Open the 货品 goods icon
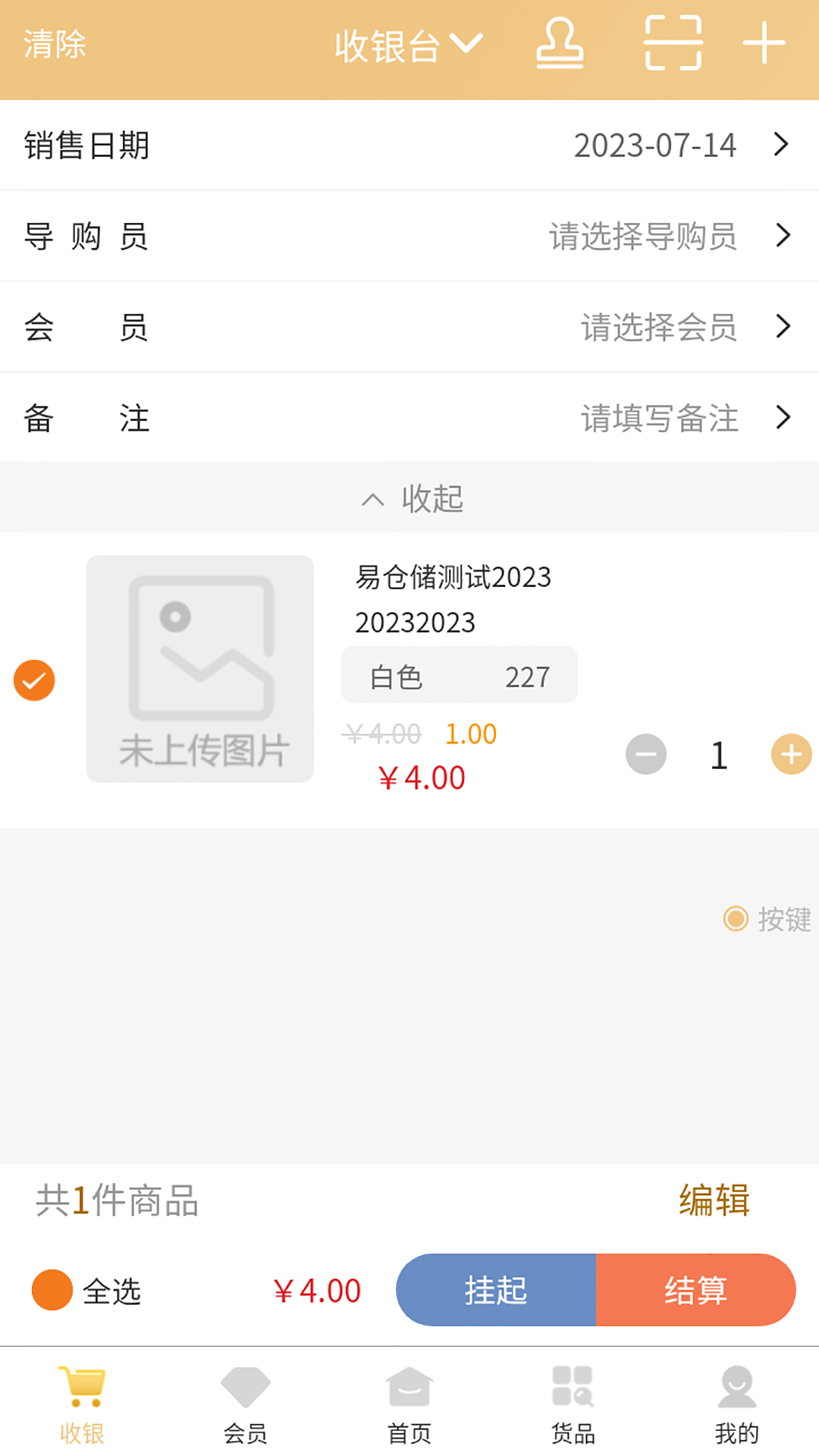Image resolution: width=819 pixels, height=1456 pixels. coord(573,1395)
